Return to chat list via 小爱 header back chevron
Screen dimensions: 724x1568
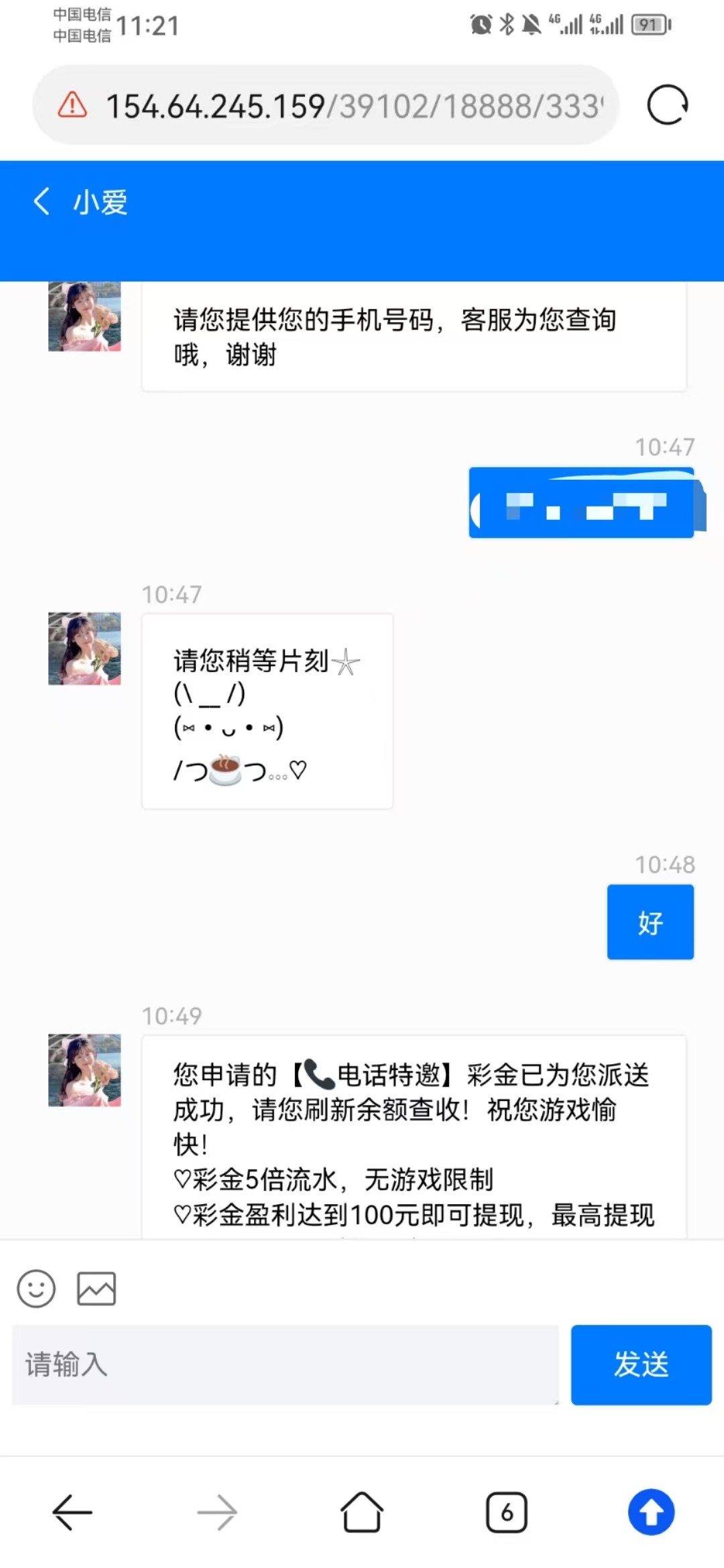pos(42,202)
